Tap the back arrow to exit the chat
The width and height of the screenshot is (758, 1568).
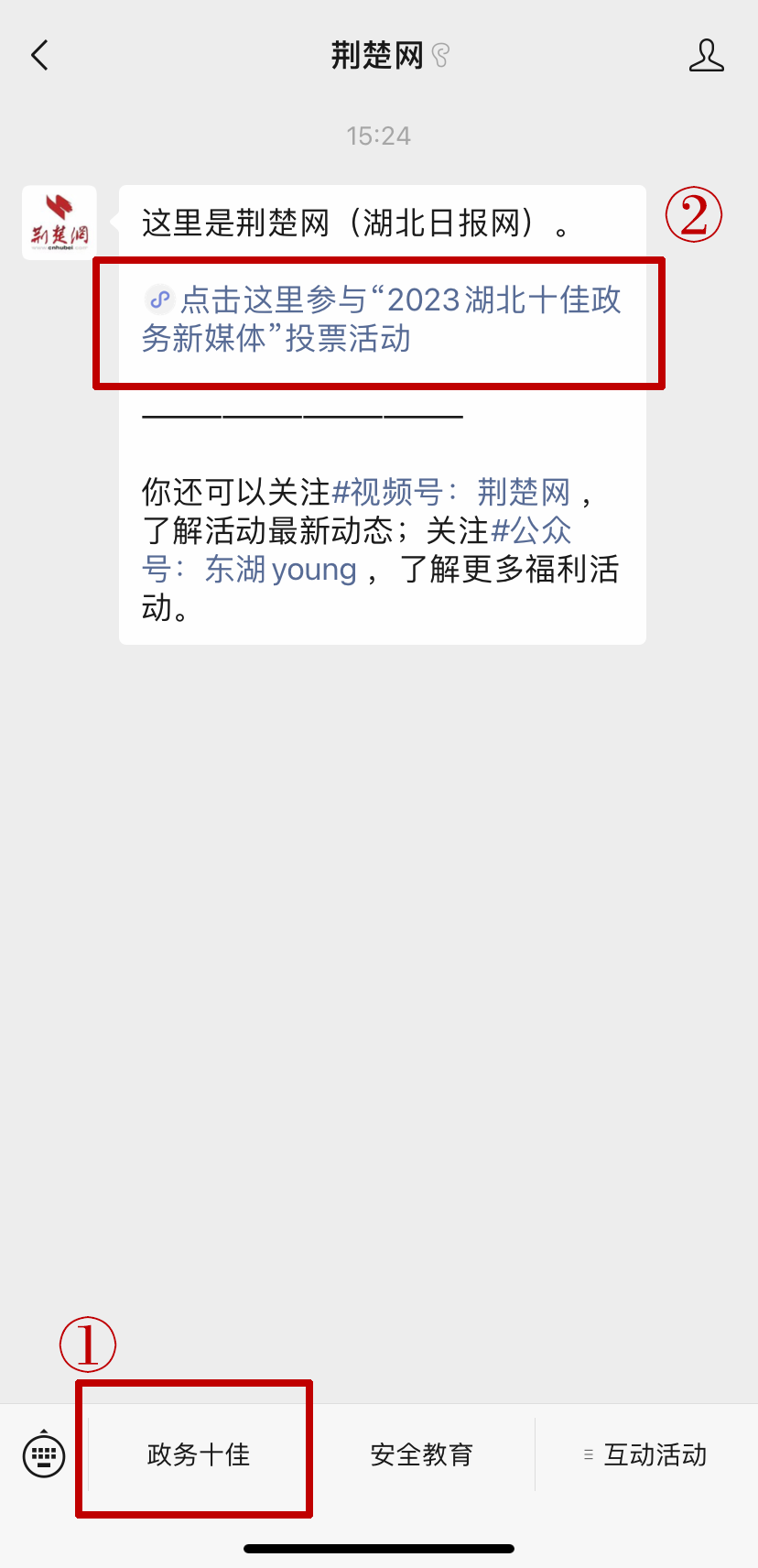pos(39,55)
